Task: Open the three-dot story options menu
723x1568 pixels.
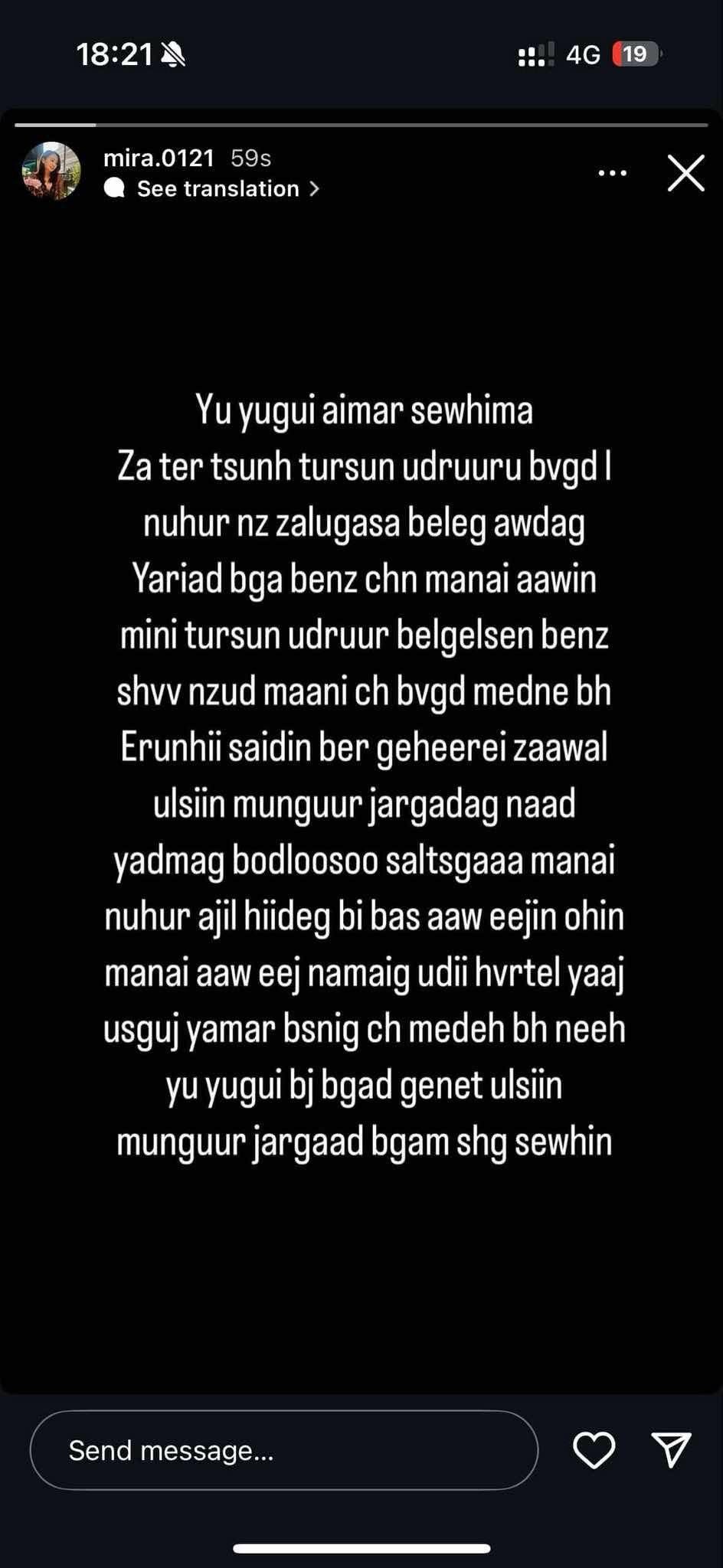Action: click(612, 173)
